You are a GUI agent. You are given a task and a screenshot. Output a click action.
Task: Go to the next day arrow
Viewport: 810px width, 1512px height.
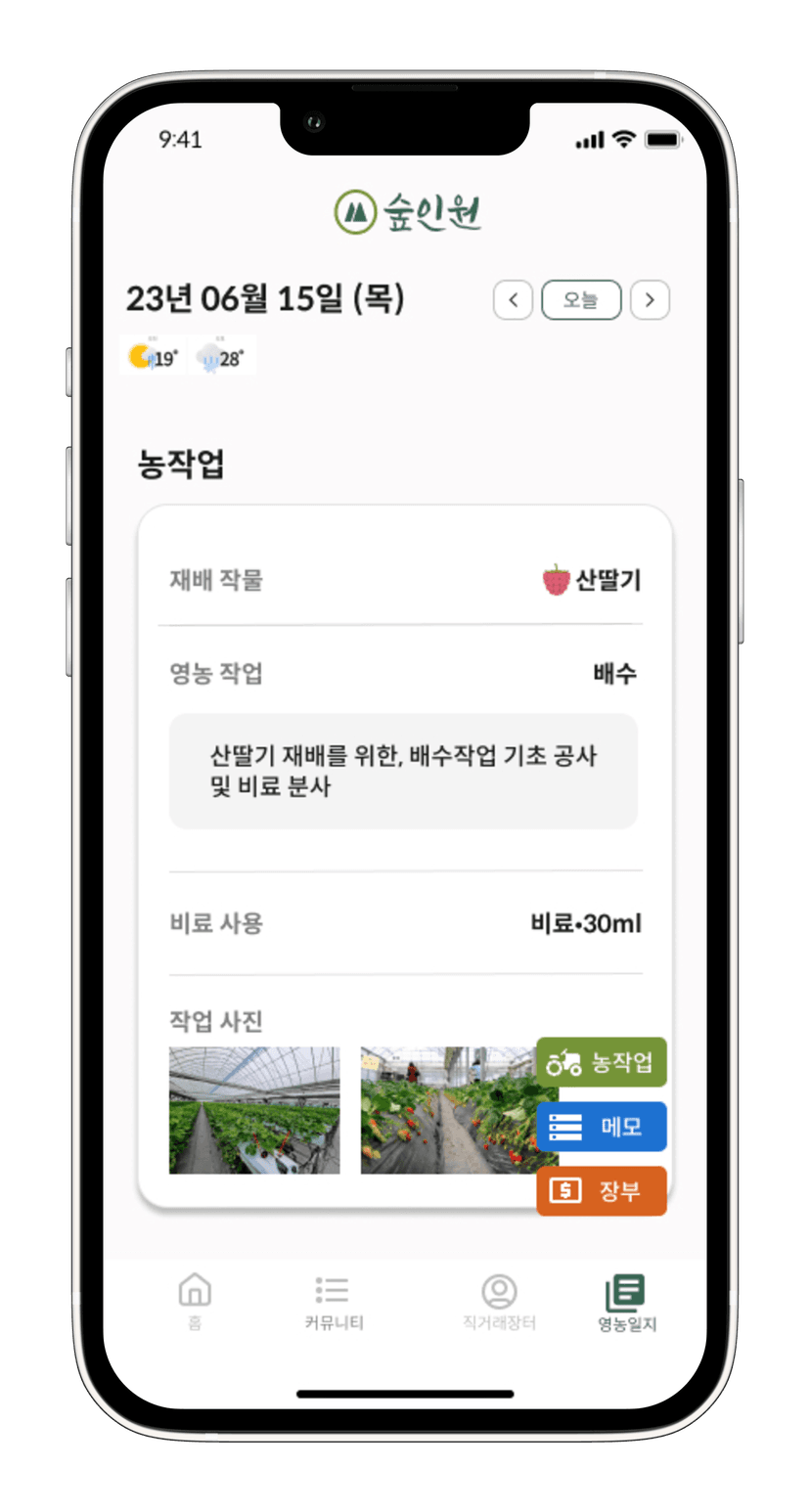click(651, 300)
